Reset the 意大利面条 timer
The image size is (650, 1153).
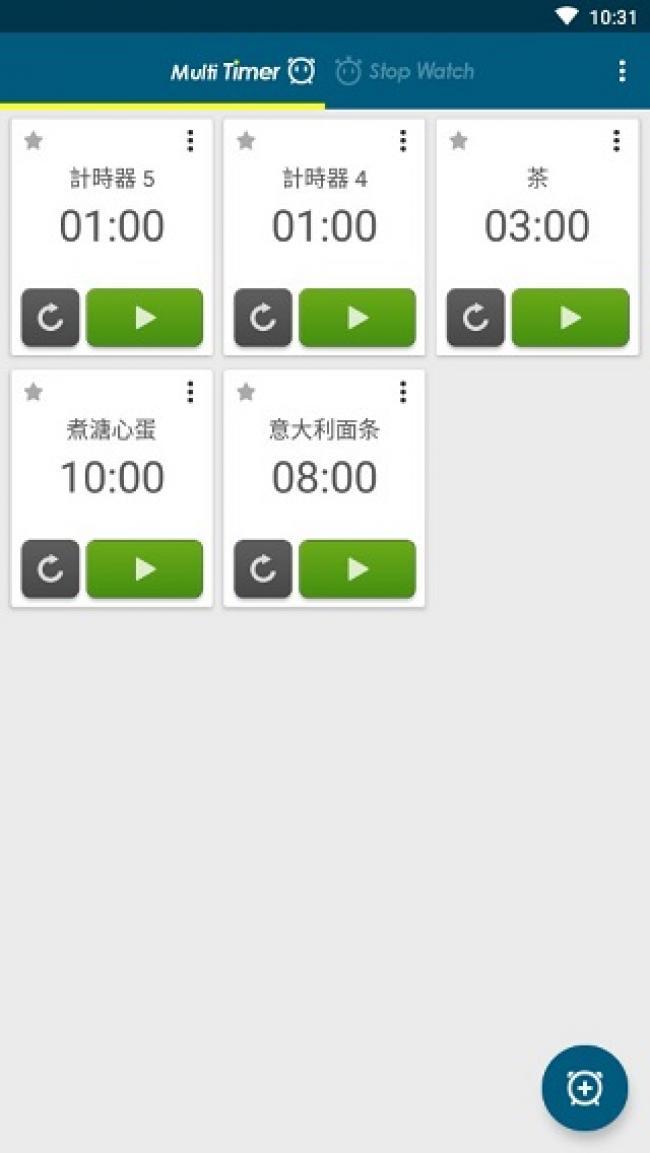263,569
